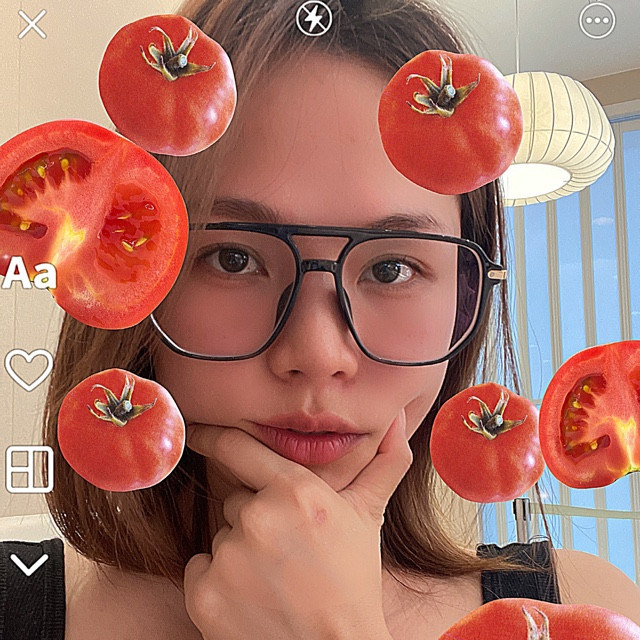Open the Aa text create mode
Viewport: 640px width, 640px height.
coord(29,273)
